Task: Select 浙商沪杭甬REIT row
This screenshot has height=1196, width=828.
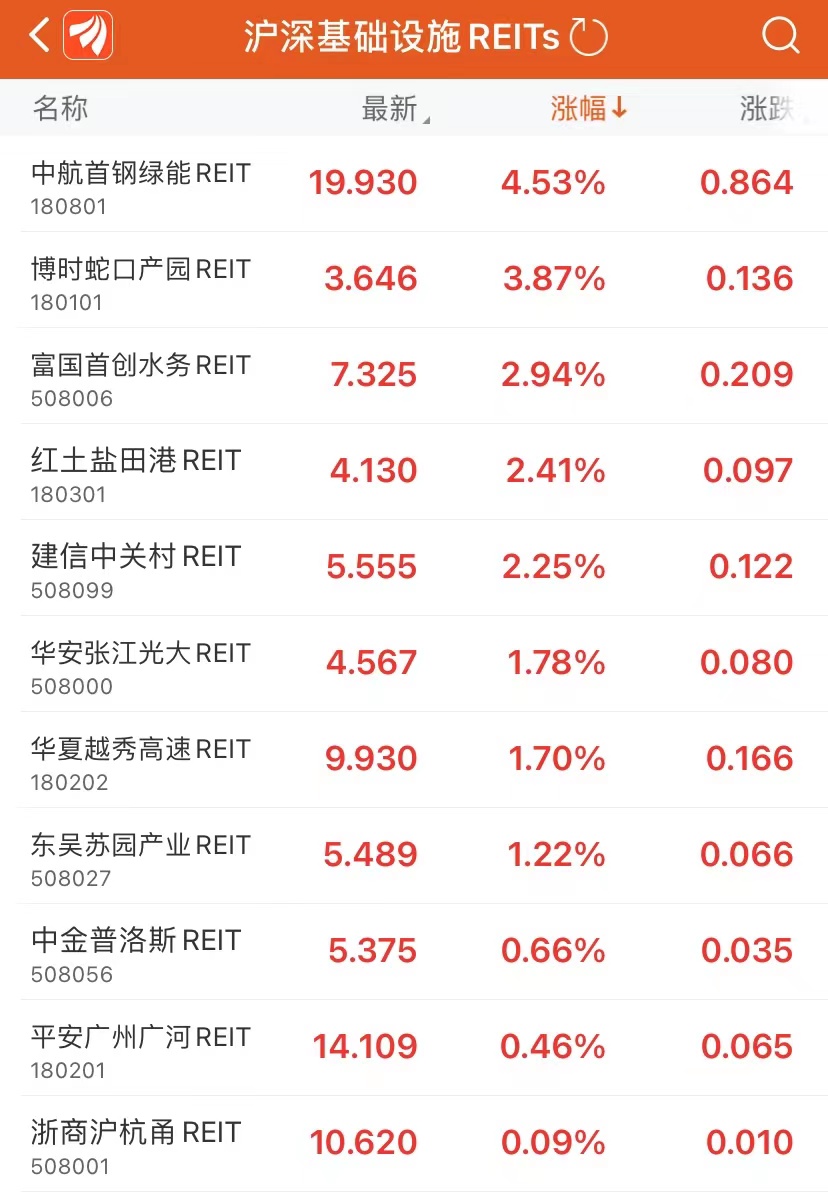Action: tap(136, 1144)
